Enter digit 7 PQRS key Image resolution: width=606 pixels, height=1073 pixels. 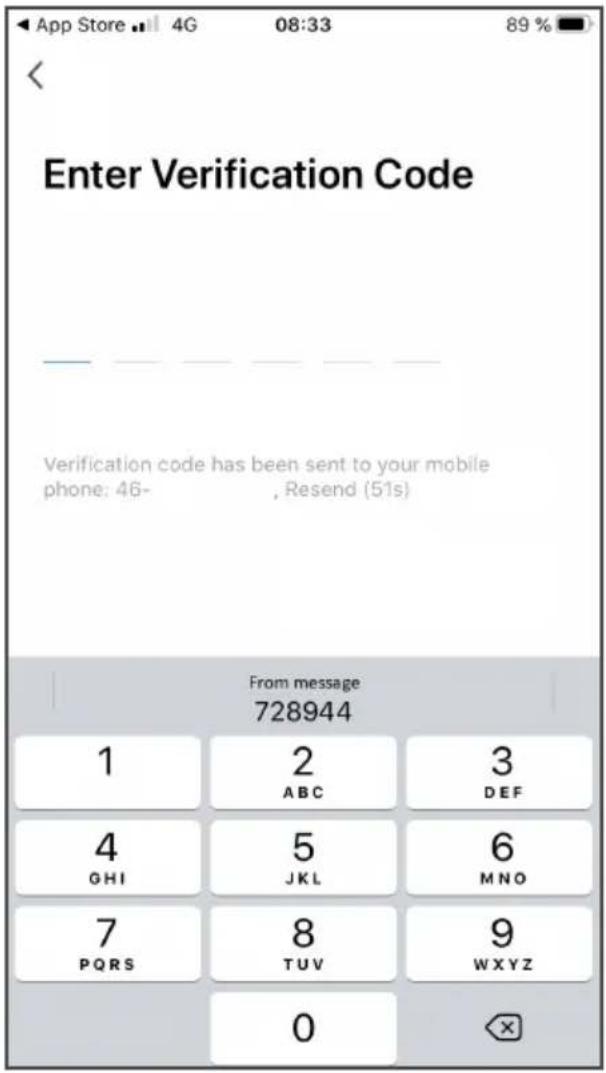click(x=108, y=944)
